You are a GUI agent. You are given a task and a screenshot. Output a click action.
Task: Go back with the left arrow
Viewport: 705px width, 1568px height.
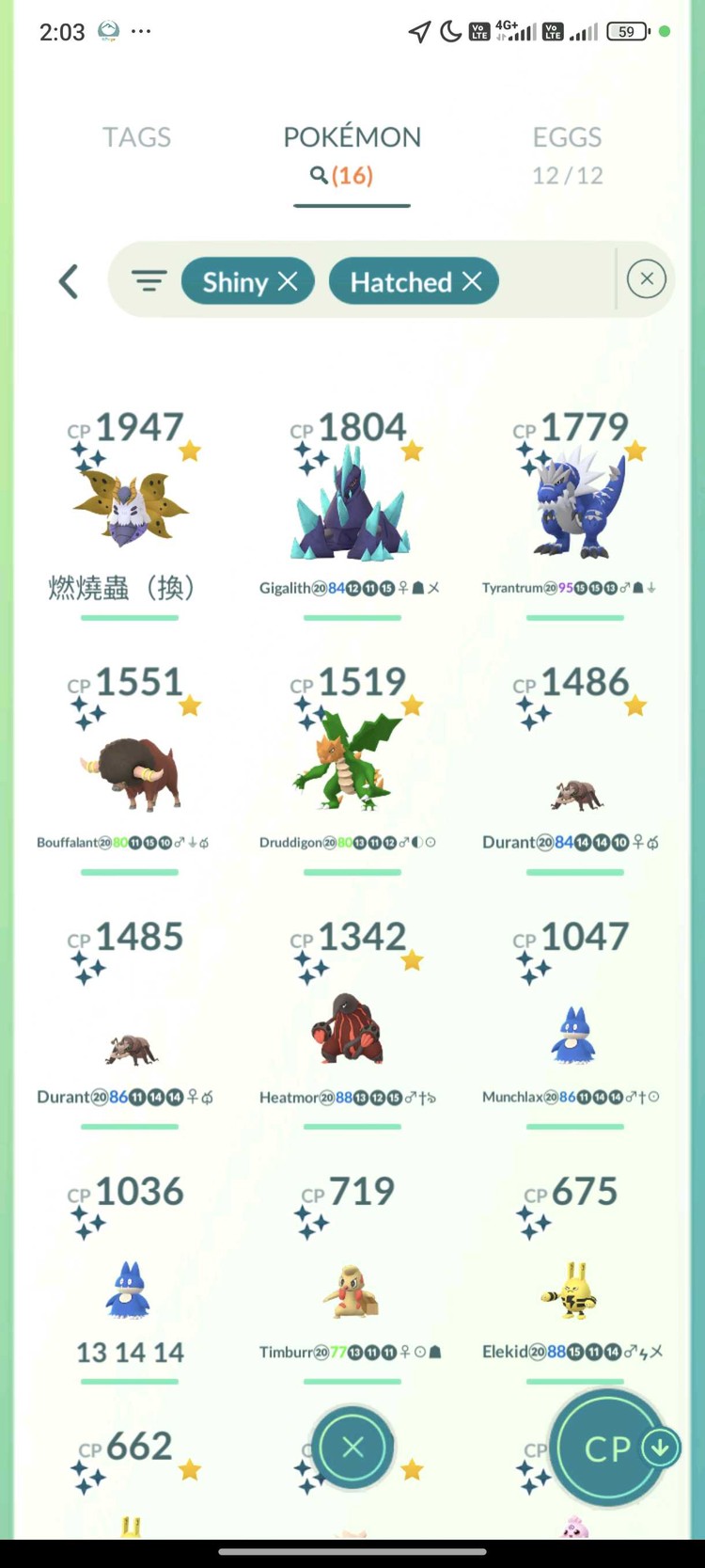69,281
